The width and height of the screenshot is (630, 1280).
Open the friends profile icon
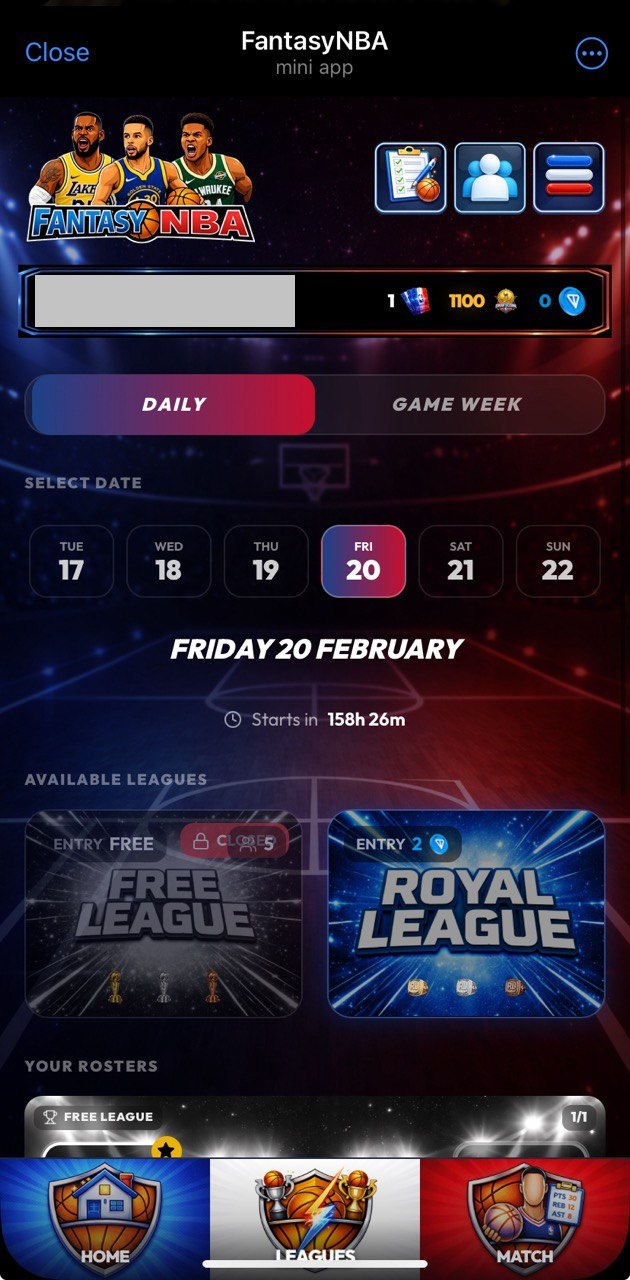pos(489,178)
